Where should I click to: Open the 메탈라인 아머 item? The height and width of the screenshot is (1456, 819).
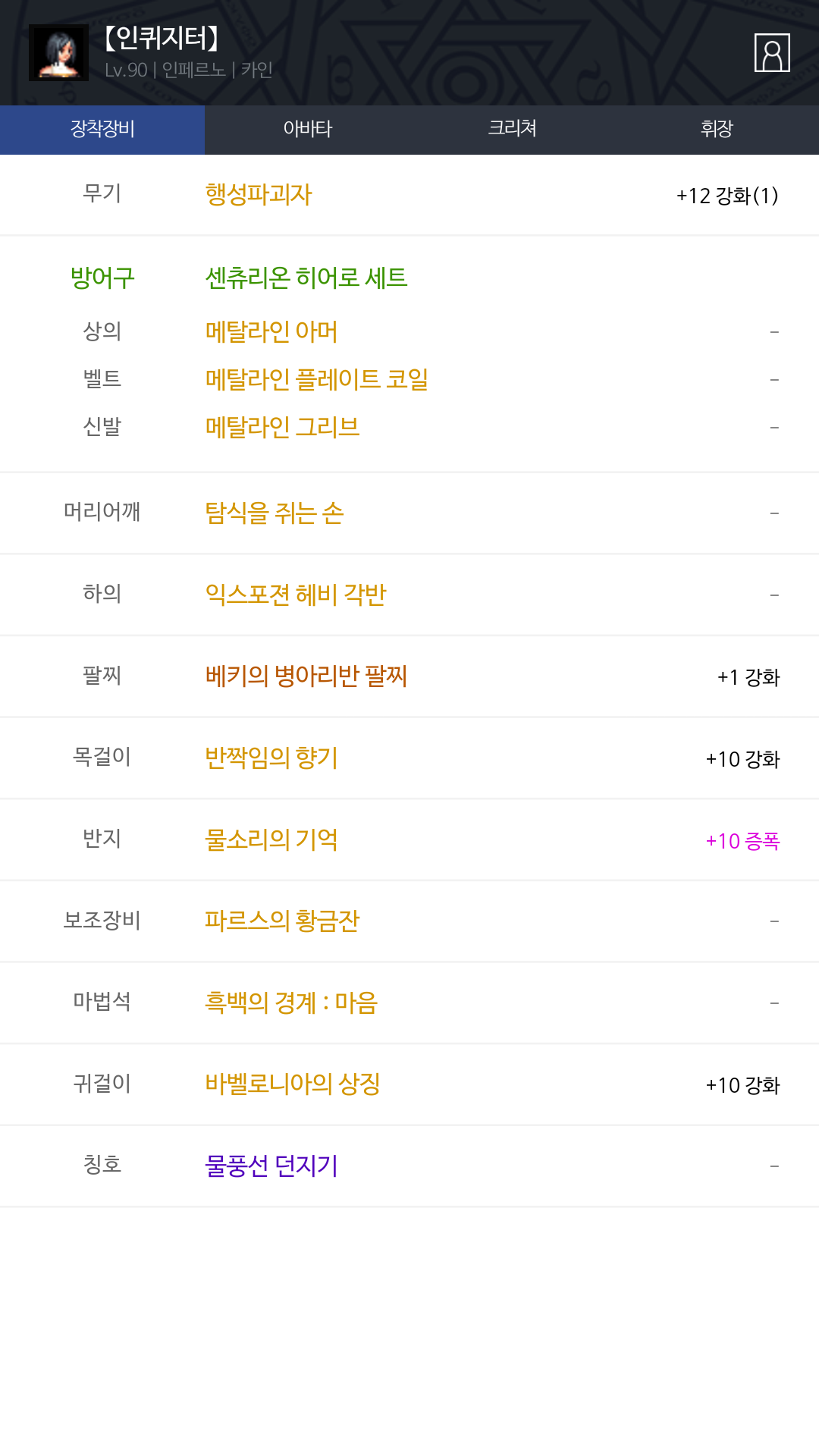pyautogui.click(x=271, y=331)
